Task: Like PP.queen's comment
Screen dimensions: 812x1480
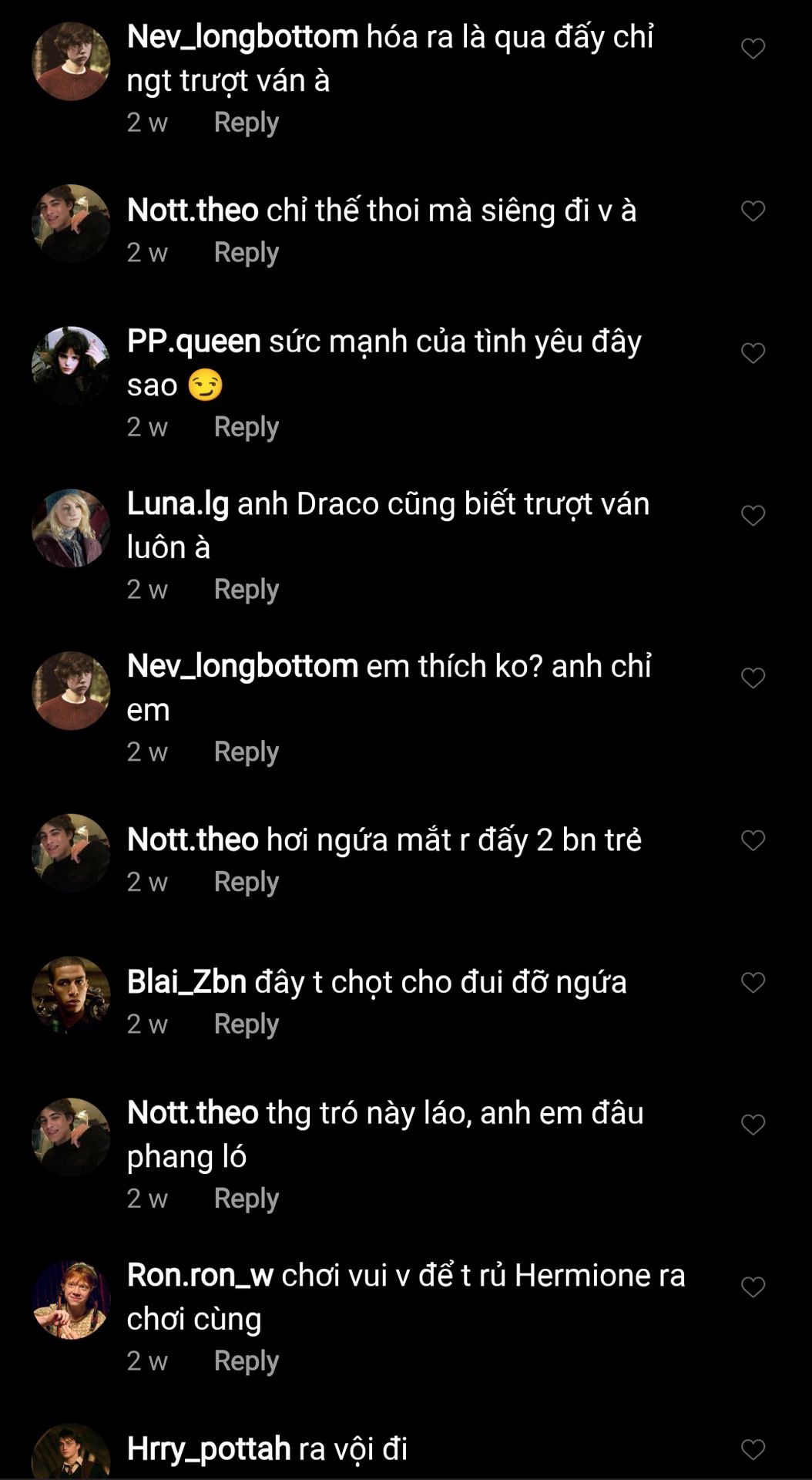Action: [x=753, y=353]
